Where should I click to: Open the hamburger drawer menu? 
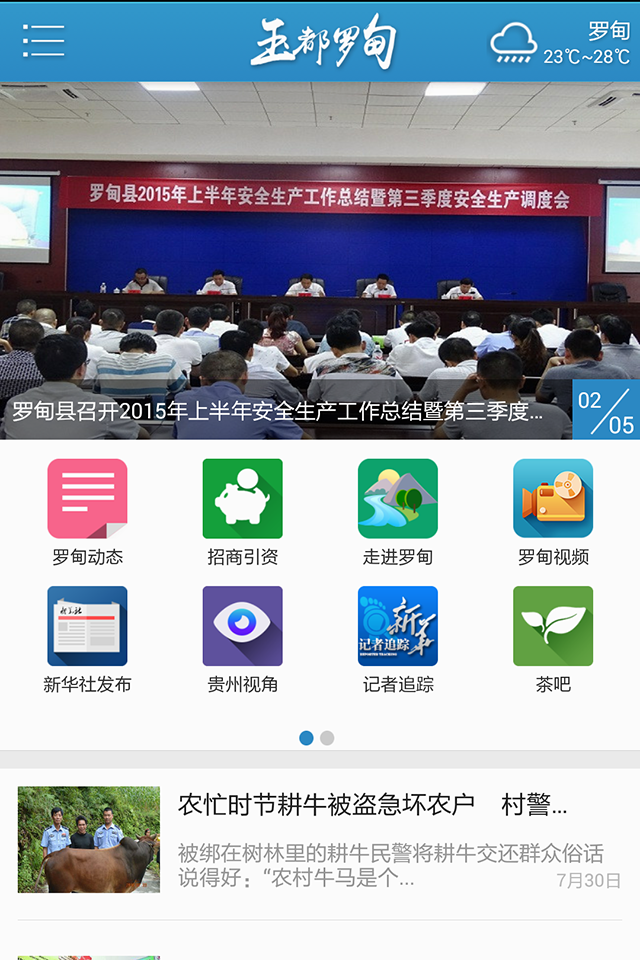(x=43, y=41)
